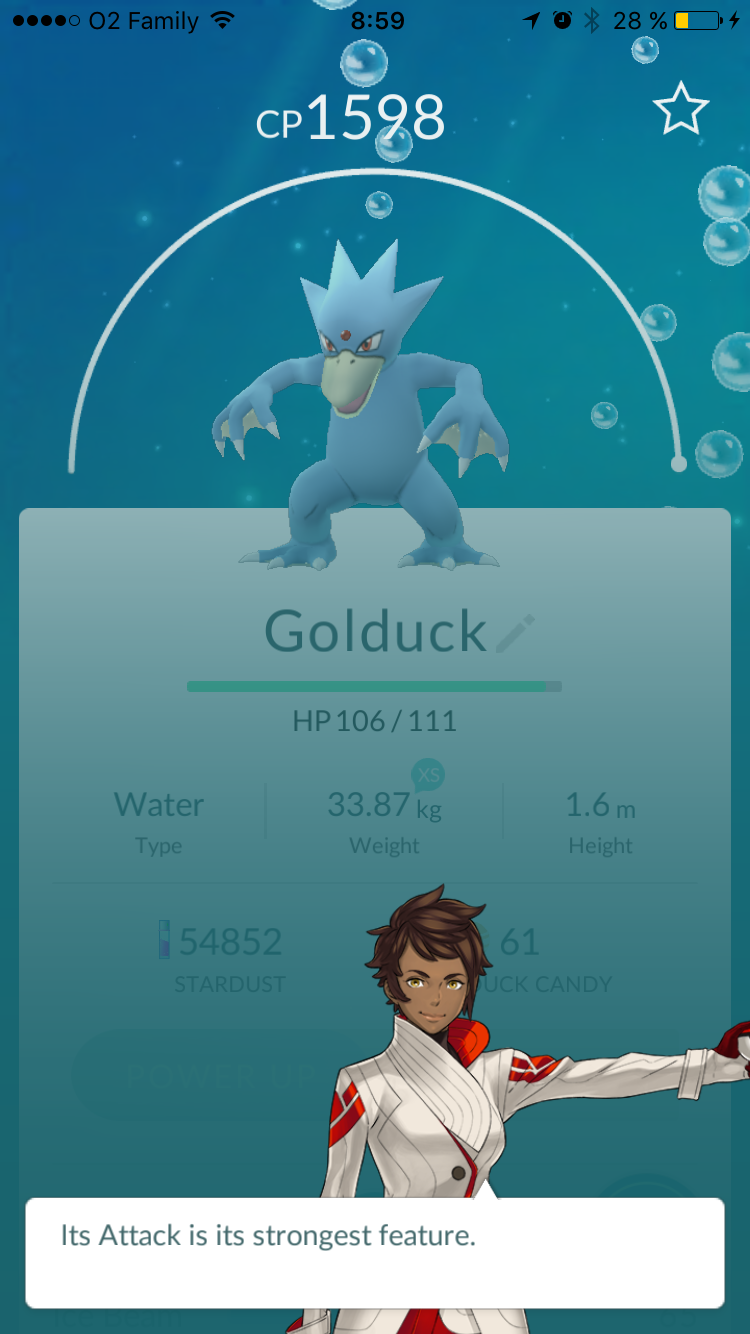Mark Golduck as favorite with the star
The image size is (750, 1334).
[681, 109]
